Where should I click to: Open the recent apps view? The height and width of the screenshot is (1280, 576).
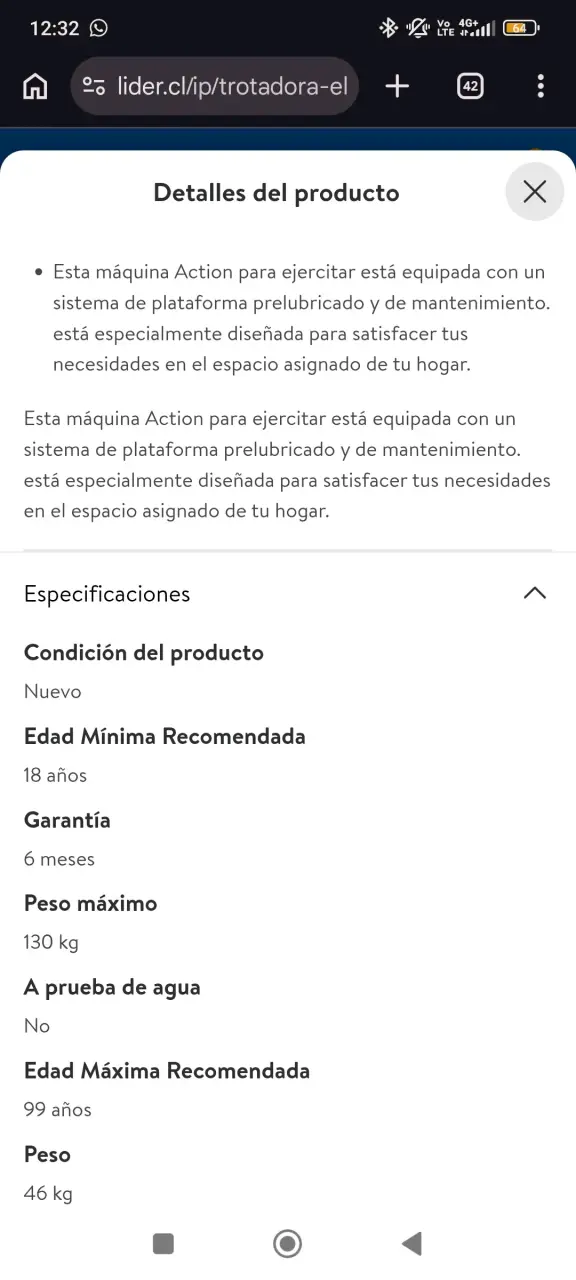(x=163, y=1243)
